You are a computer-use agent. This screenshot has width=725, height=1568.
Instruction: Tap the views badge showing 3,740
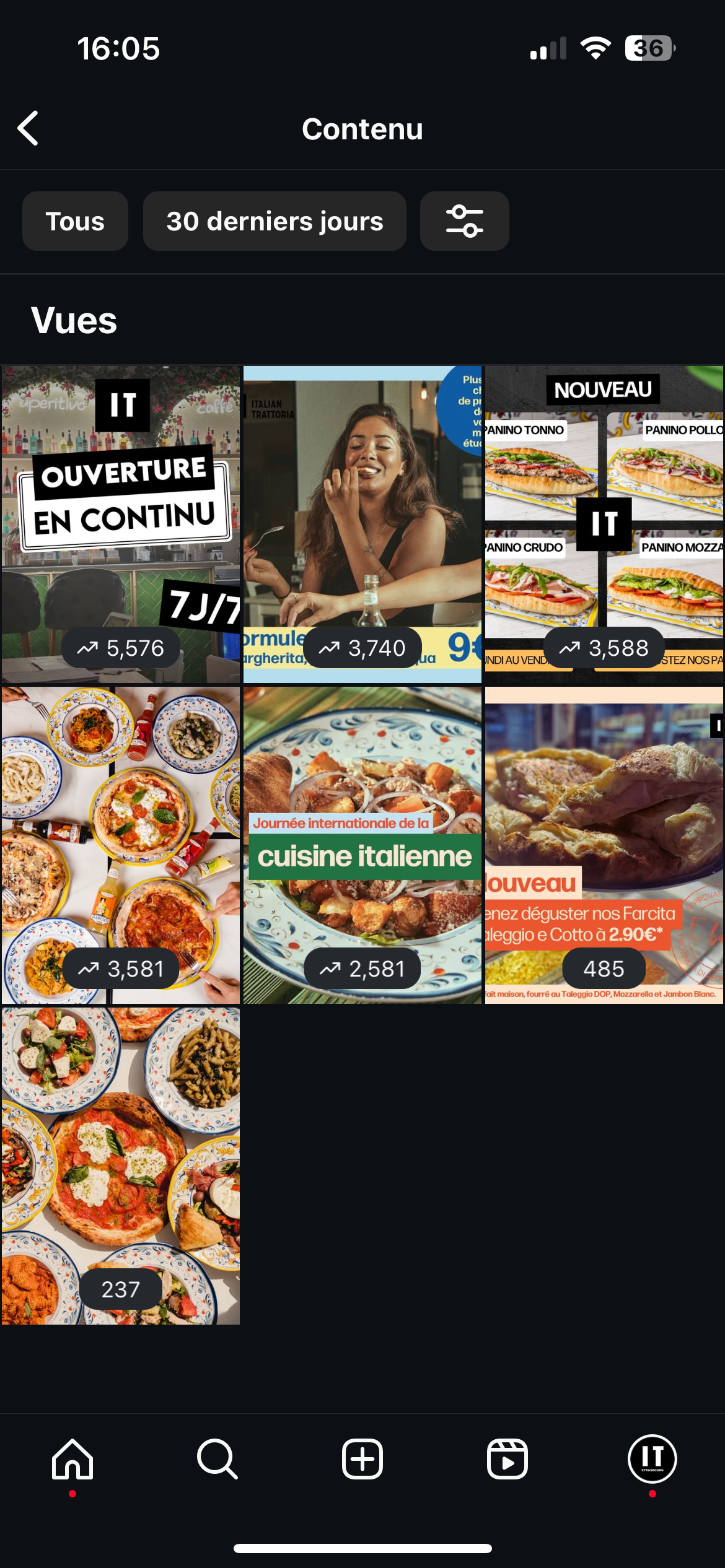click(x=362, y=647)
